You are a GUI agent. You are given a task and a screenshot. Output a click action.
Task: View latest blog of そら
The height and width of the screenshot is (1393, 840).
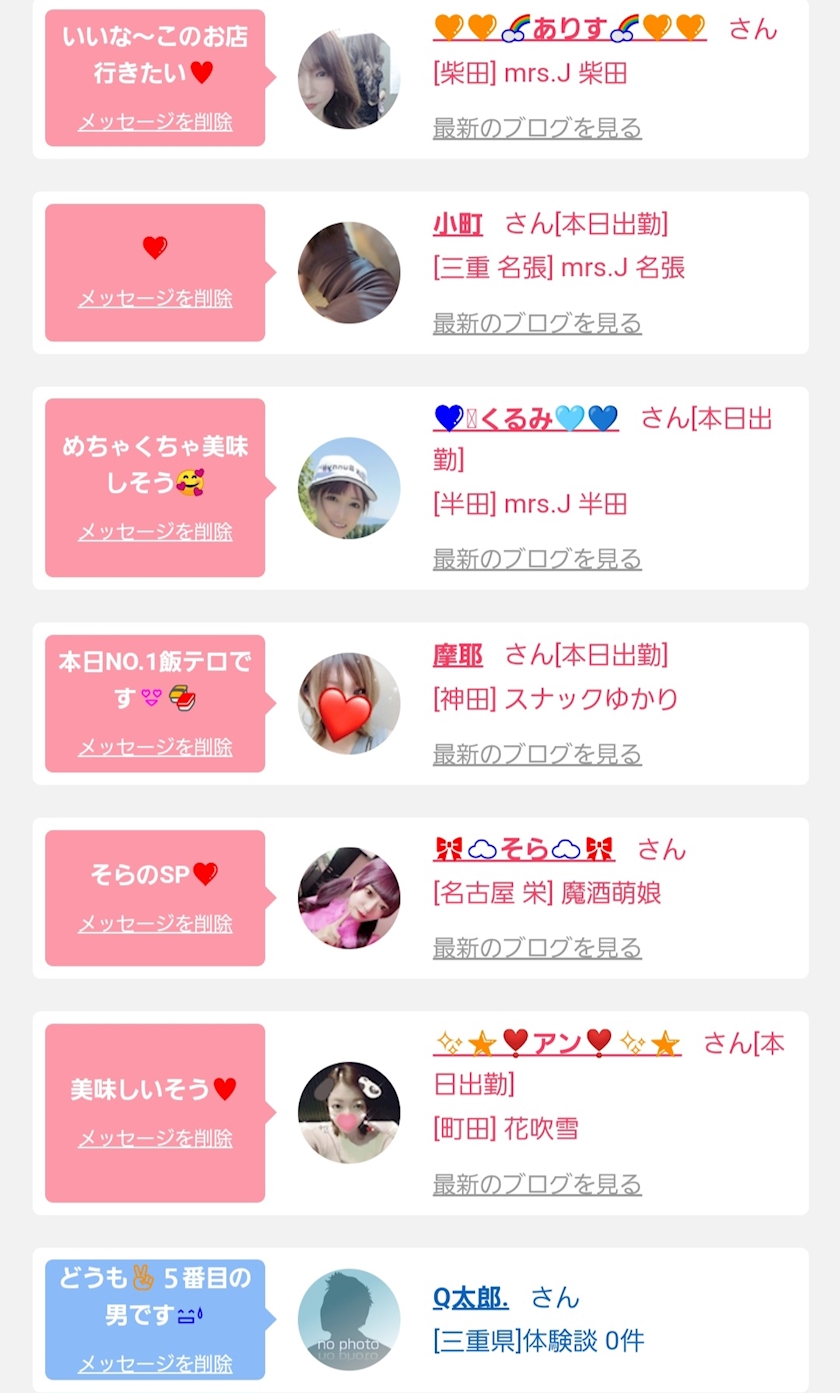[x=537, y=947]
